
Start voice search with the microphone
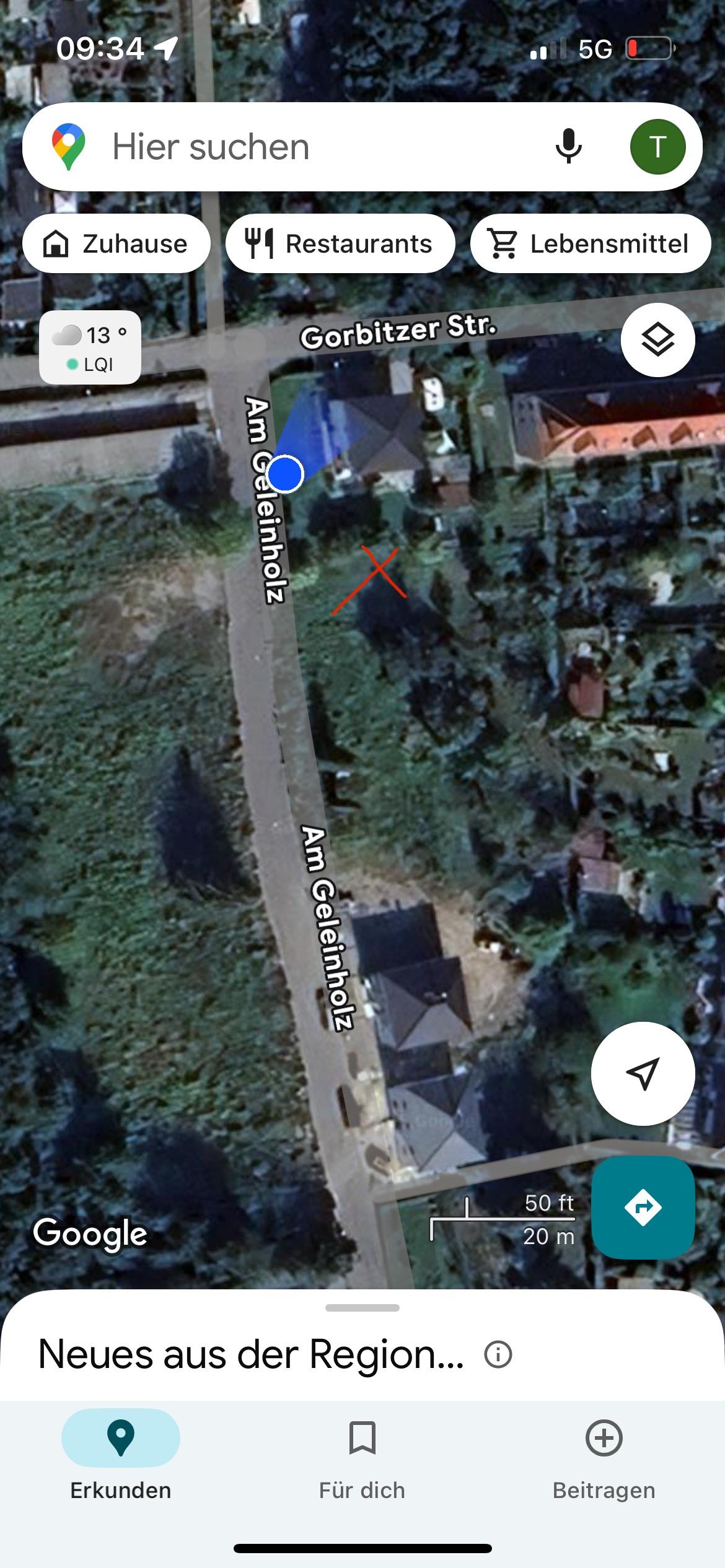point(568,147)
